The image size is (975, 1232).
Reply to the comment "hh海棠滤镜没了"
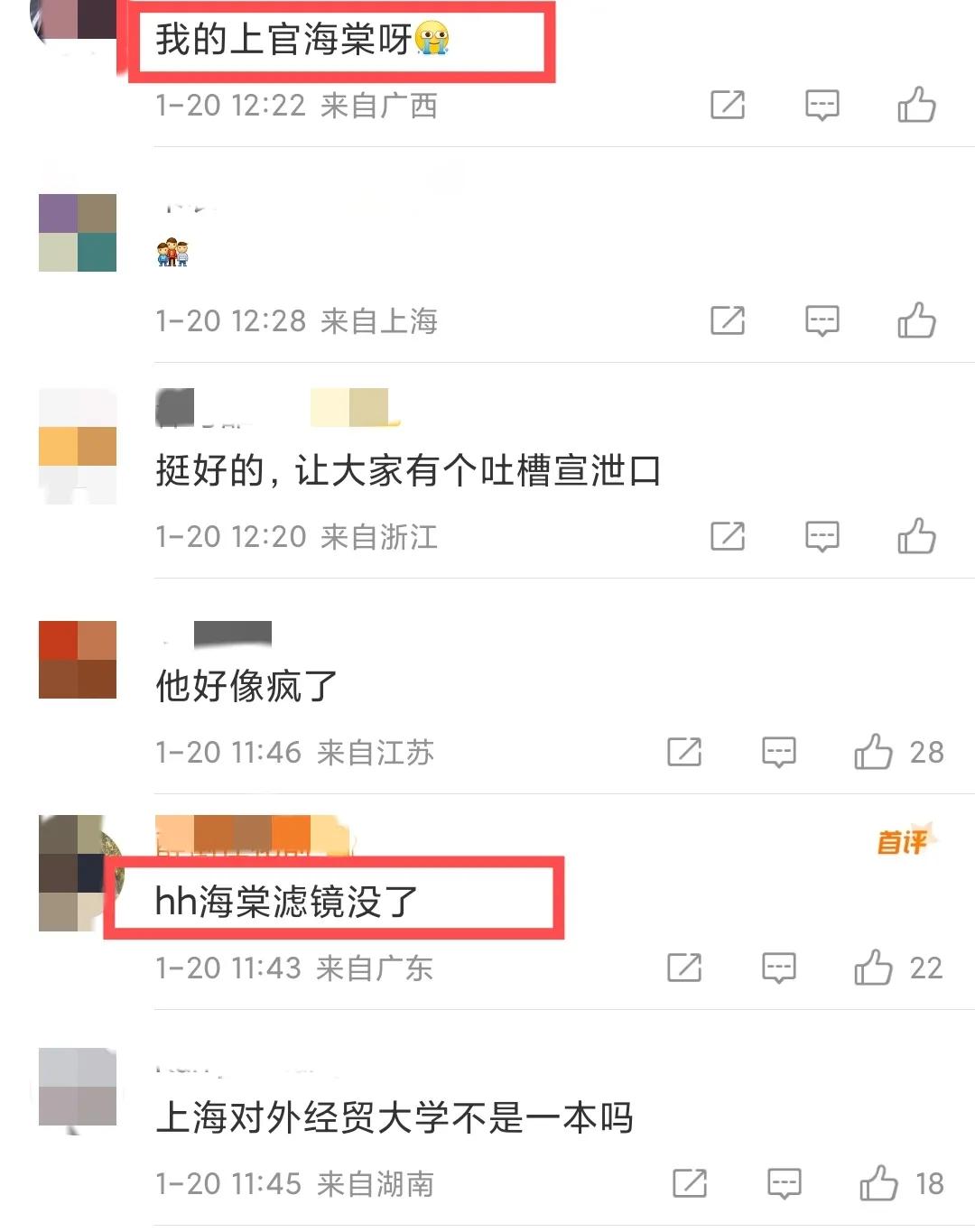(778, 968)
